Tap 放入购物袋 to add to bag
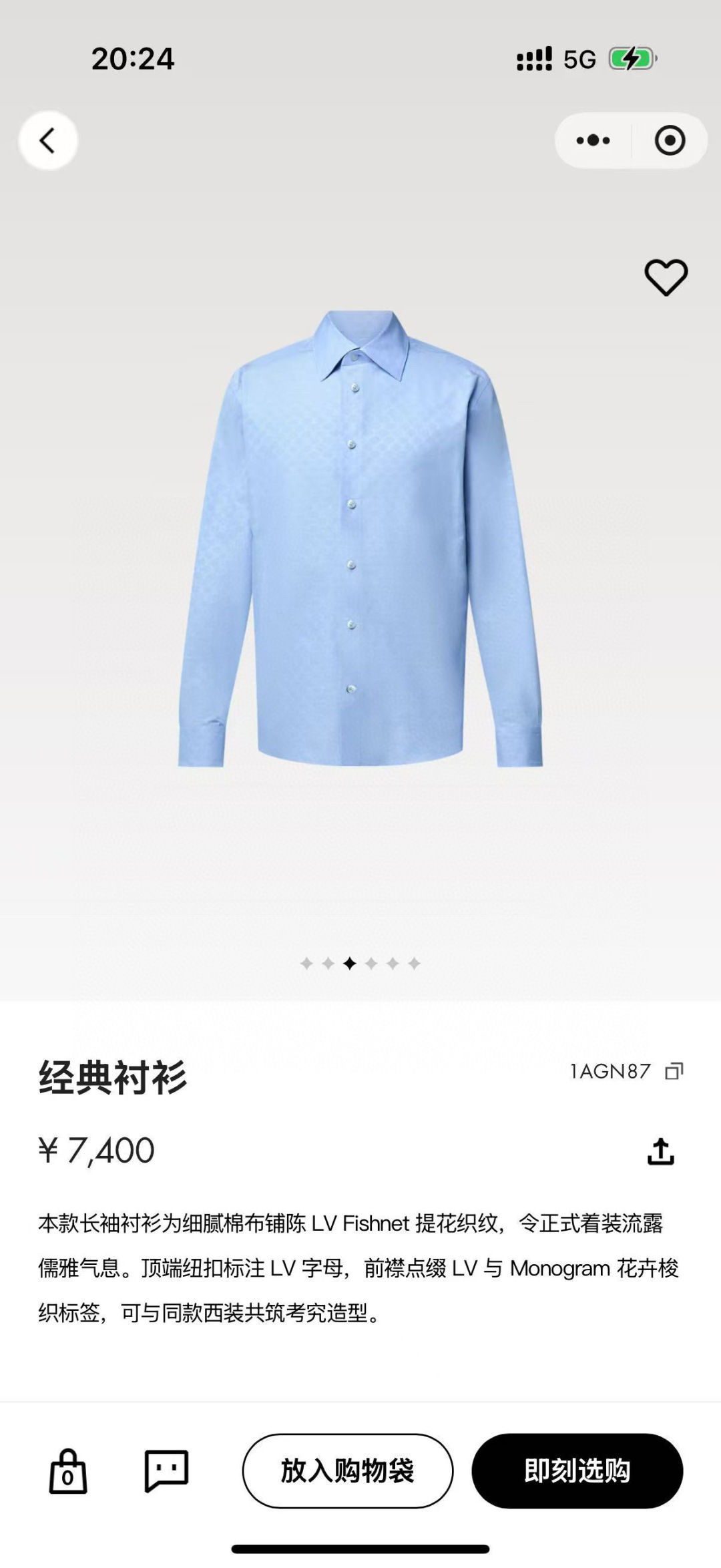This screenshot has width=721, height=1568. tap(347, 1471)
